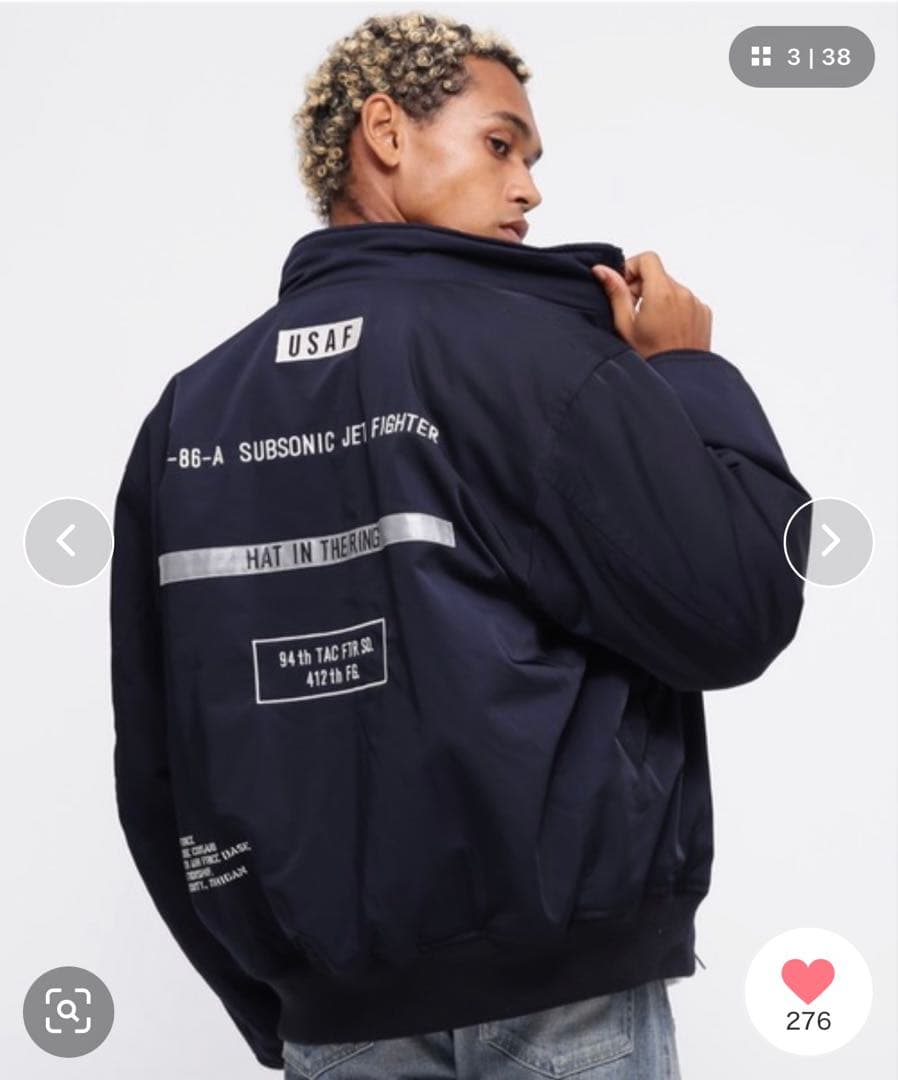Go to the previous product photo

click(68, 541)
